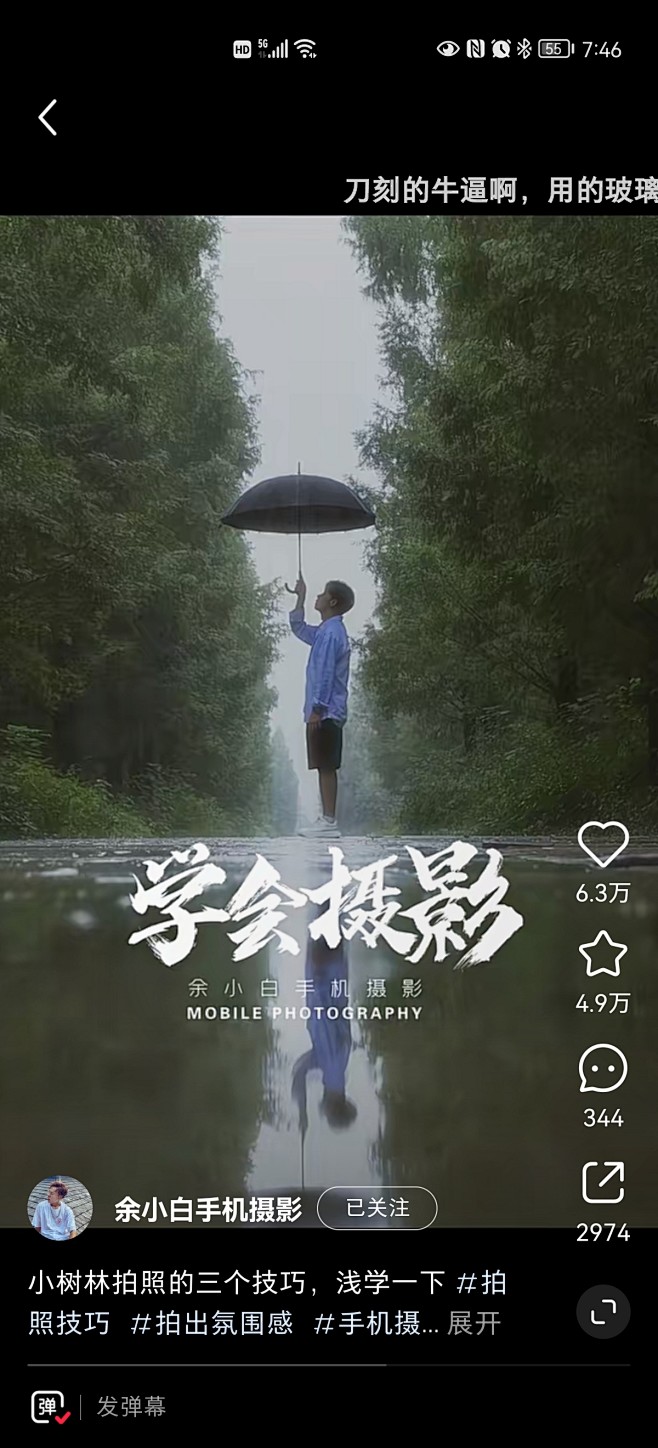Viewport: 658px width, 1448px height.
Task: Go back using the top-left arrow
Action: click(47, 118)
